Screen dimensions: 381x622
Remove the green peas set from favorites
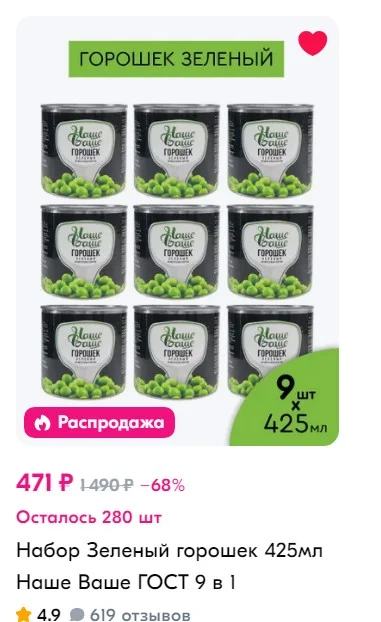[x=313, y=42]
